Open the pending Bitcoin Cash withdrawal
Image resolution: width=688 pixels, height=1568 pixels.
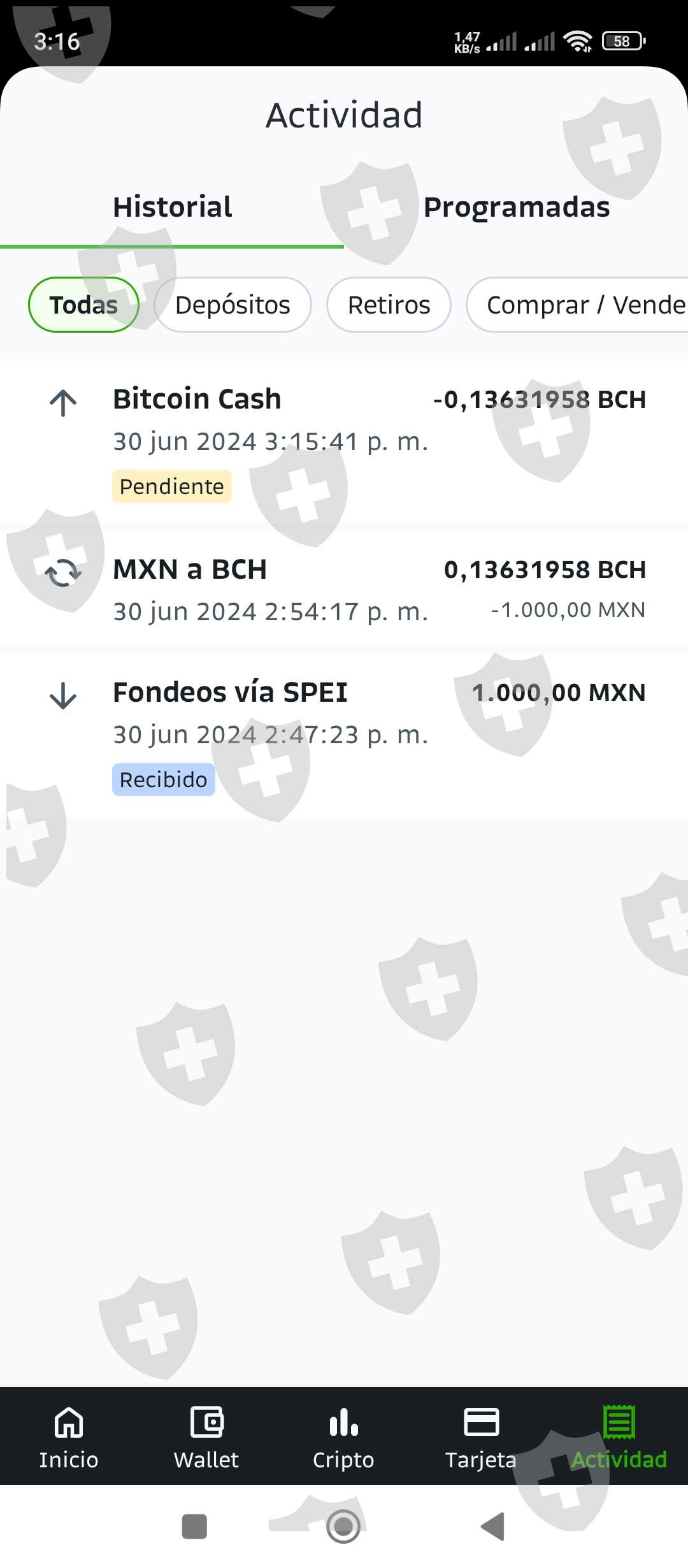click(344, 442)
